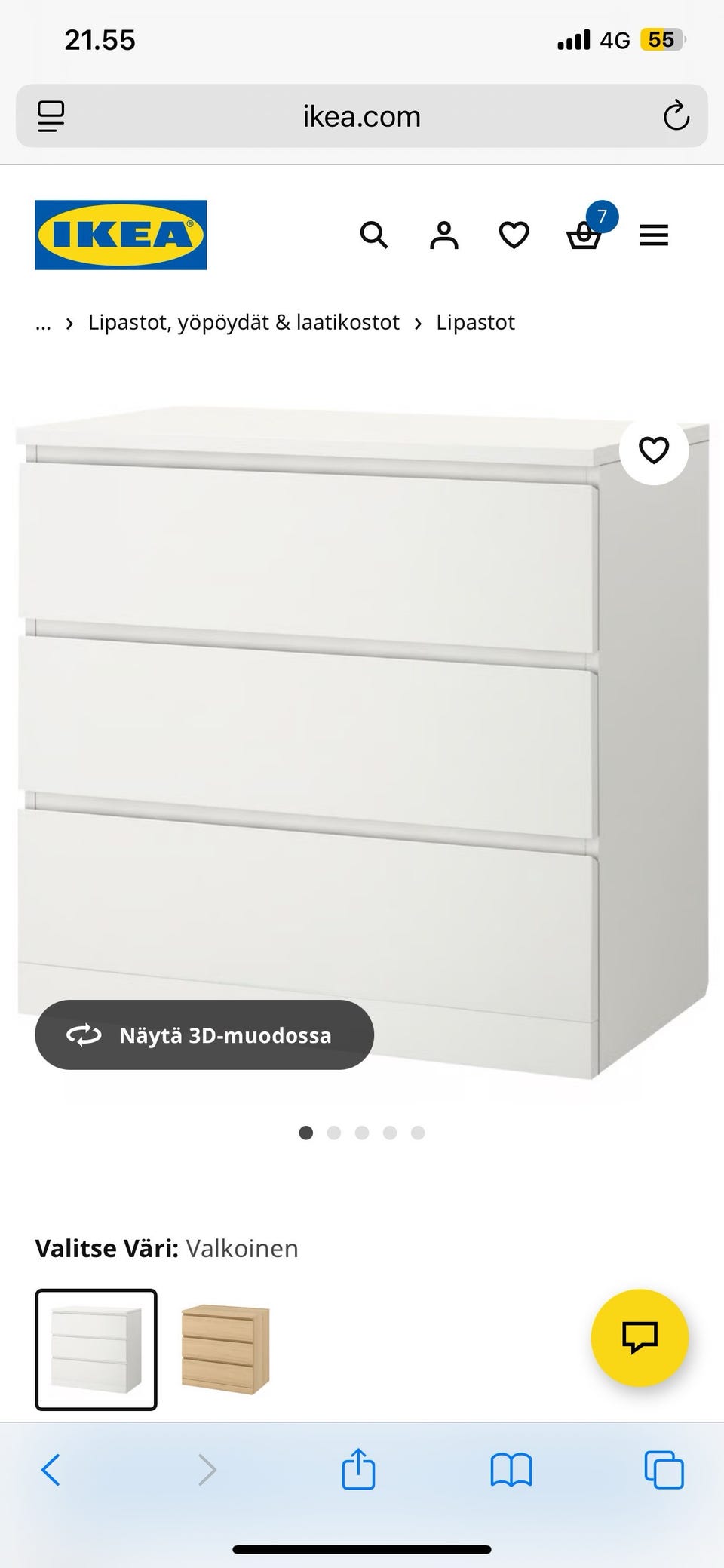The height and width of the screenshot is (1568, 724).
Task: Open the yellow chat support button
Action: click(x=640, y=1337)
